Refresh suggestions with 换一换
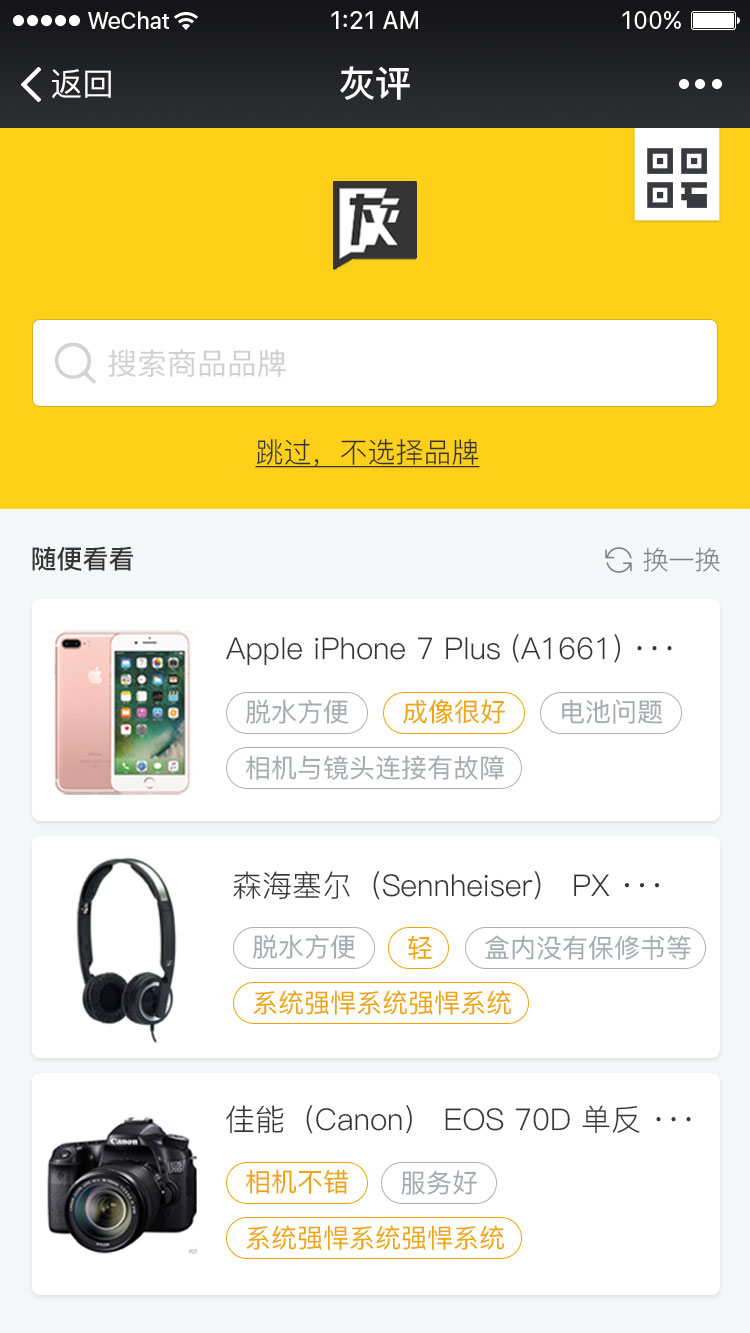Image resolution: width=750 pixels, height=1333 pixels. pos(663,560)
